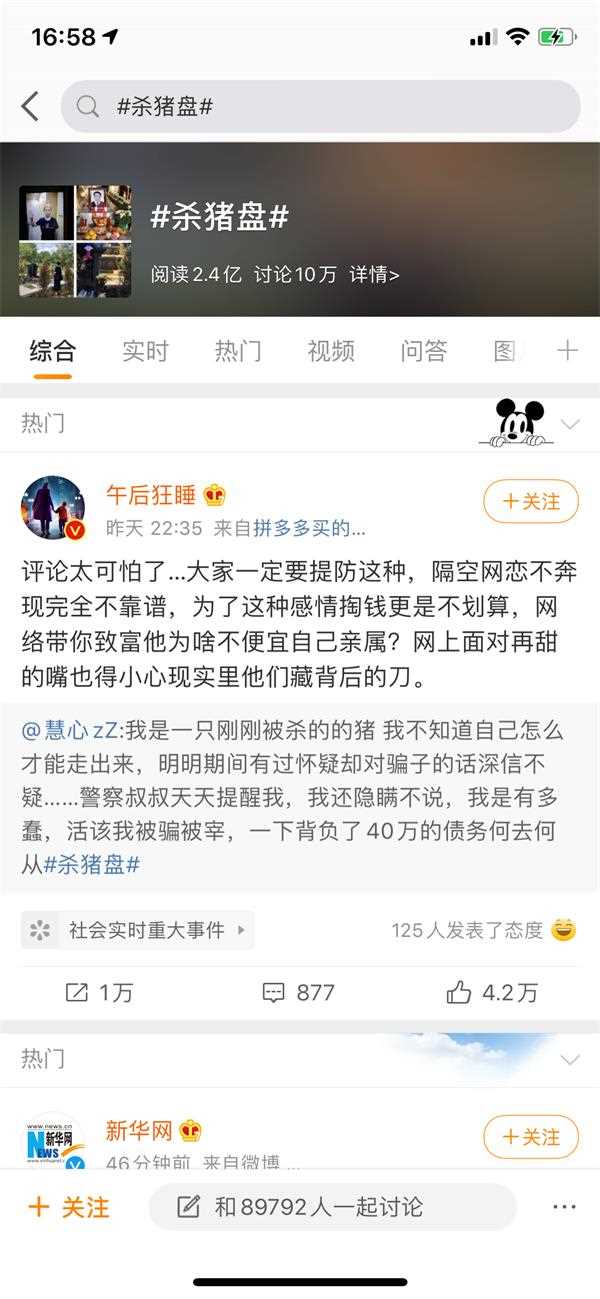Open 午后狂睡's profile avatar
Viewport: 600px width, 1299px height.
pyautogui.click(x=53, y=508)
